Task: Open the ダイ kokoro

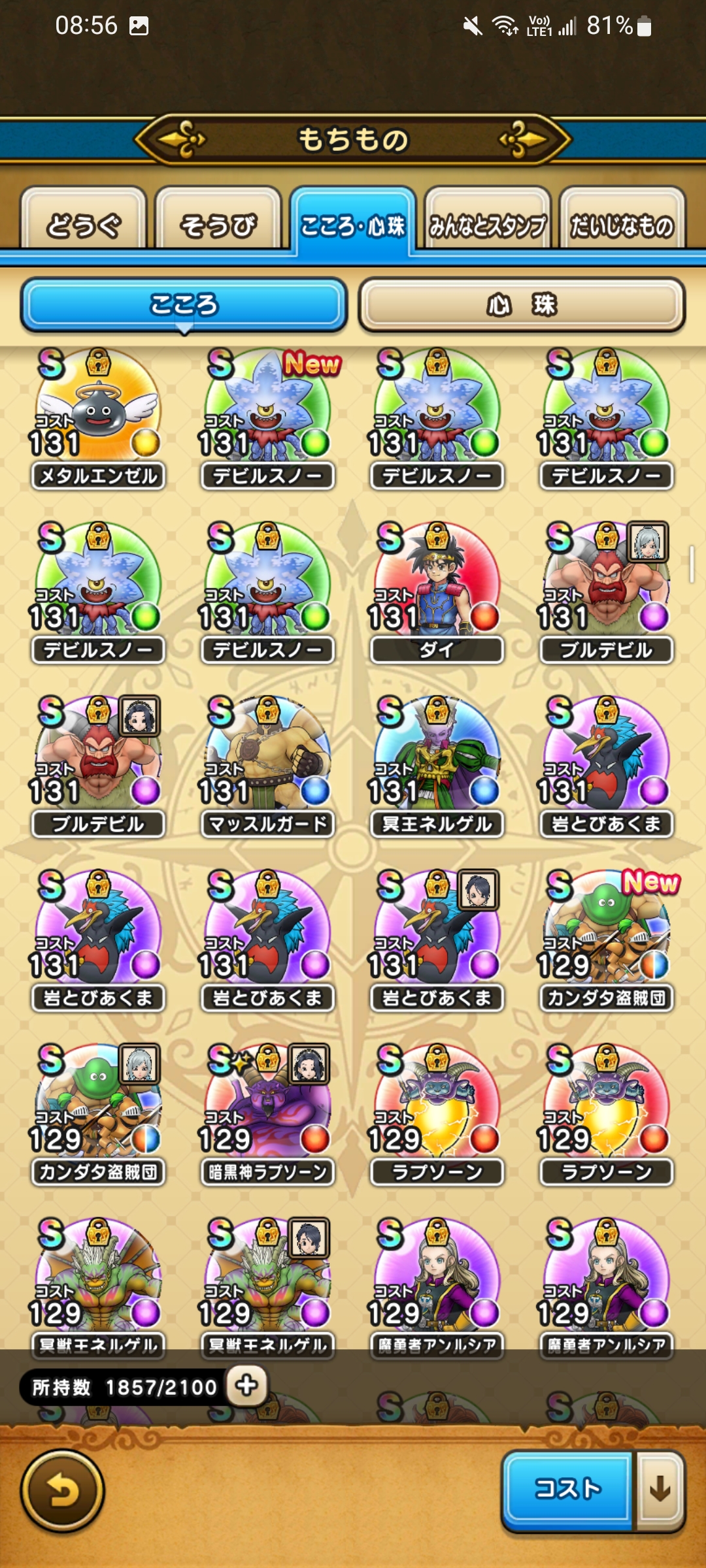Action: pos(437,591)
